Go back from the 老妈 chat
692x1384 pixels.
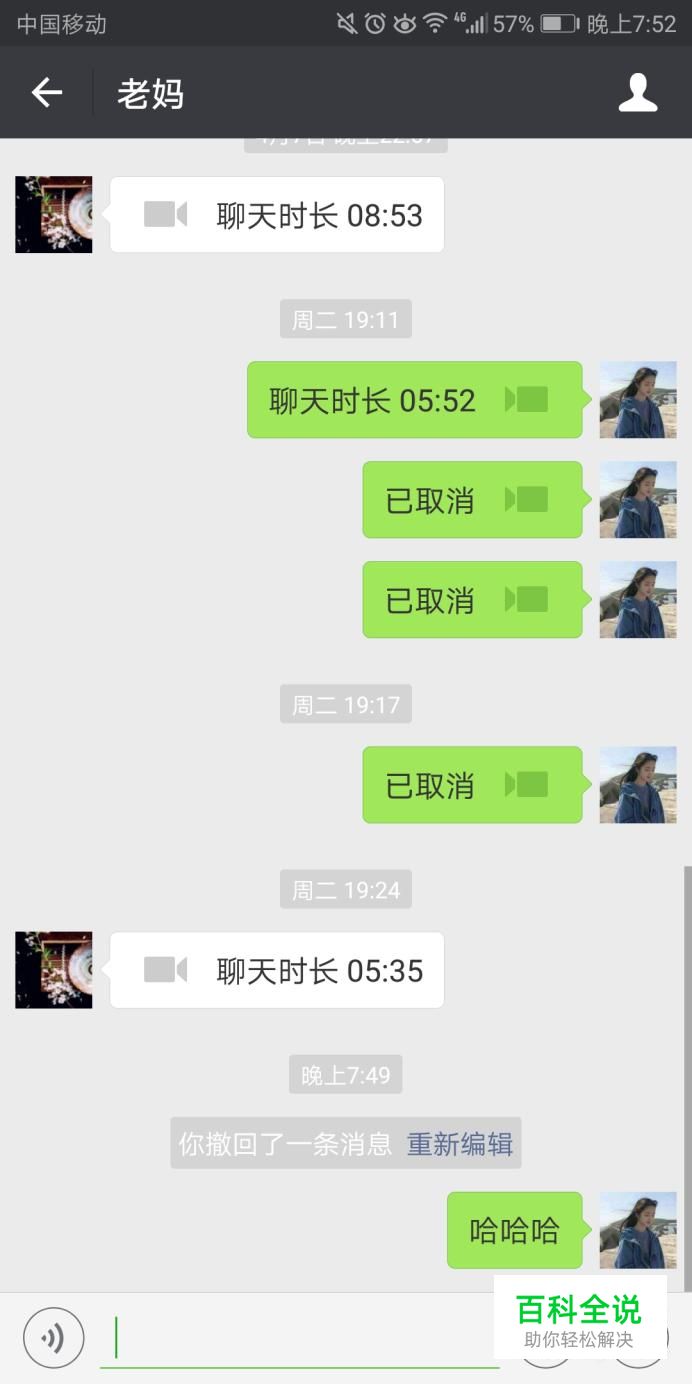46,93
